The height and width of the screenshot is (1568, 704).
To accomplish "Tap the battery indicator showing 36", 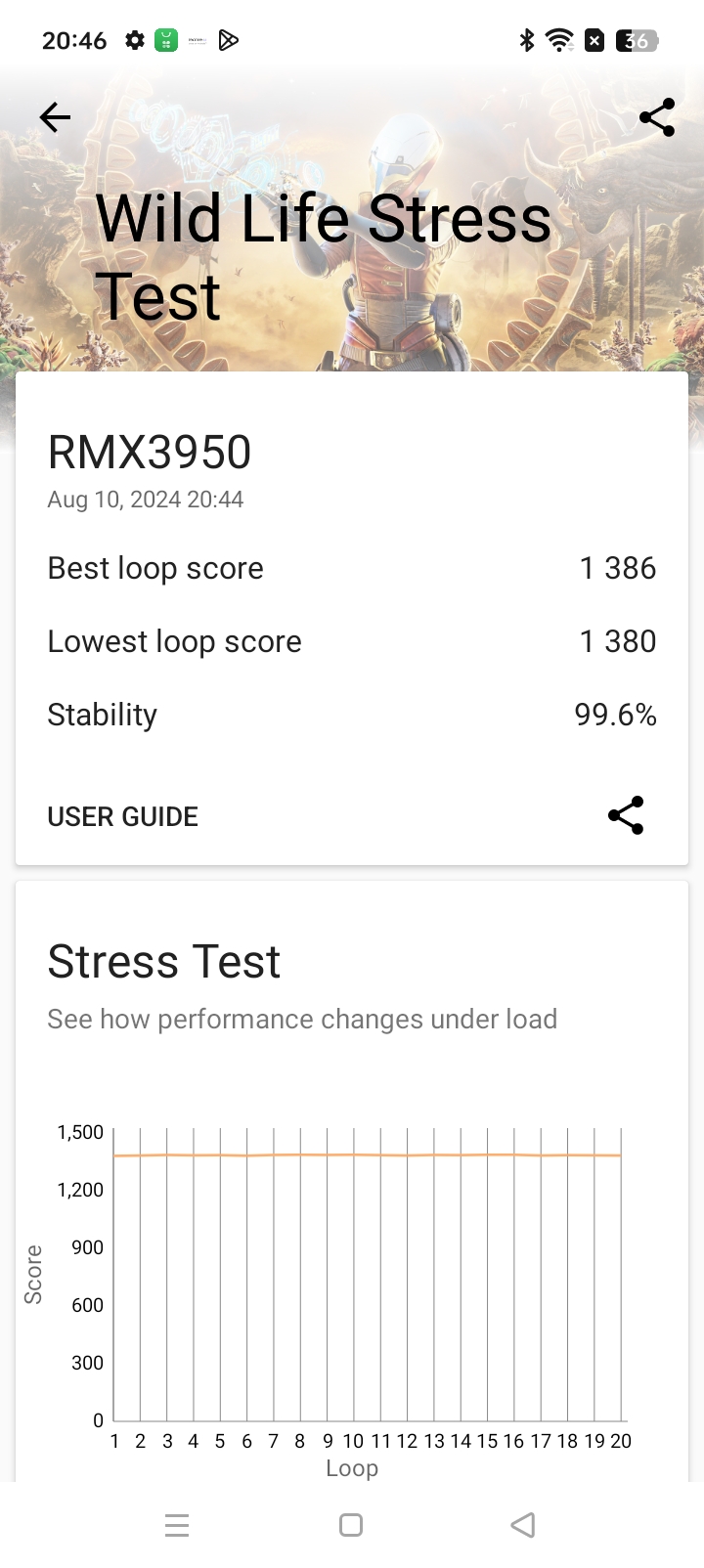I will tap(636, 40).
